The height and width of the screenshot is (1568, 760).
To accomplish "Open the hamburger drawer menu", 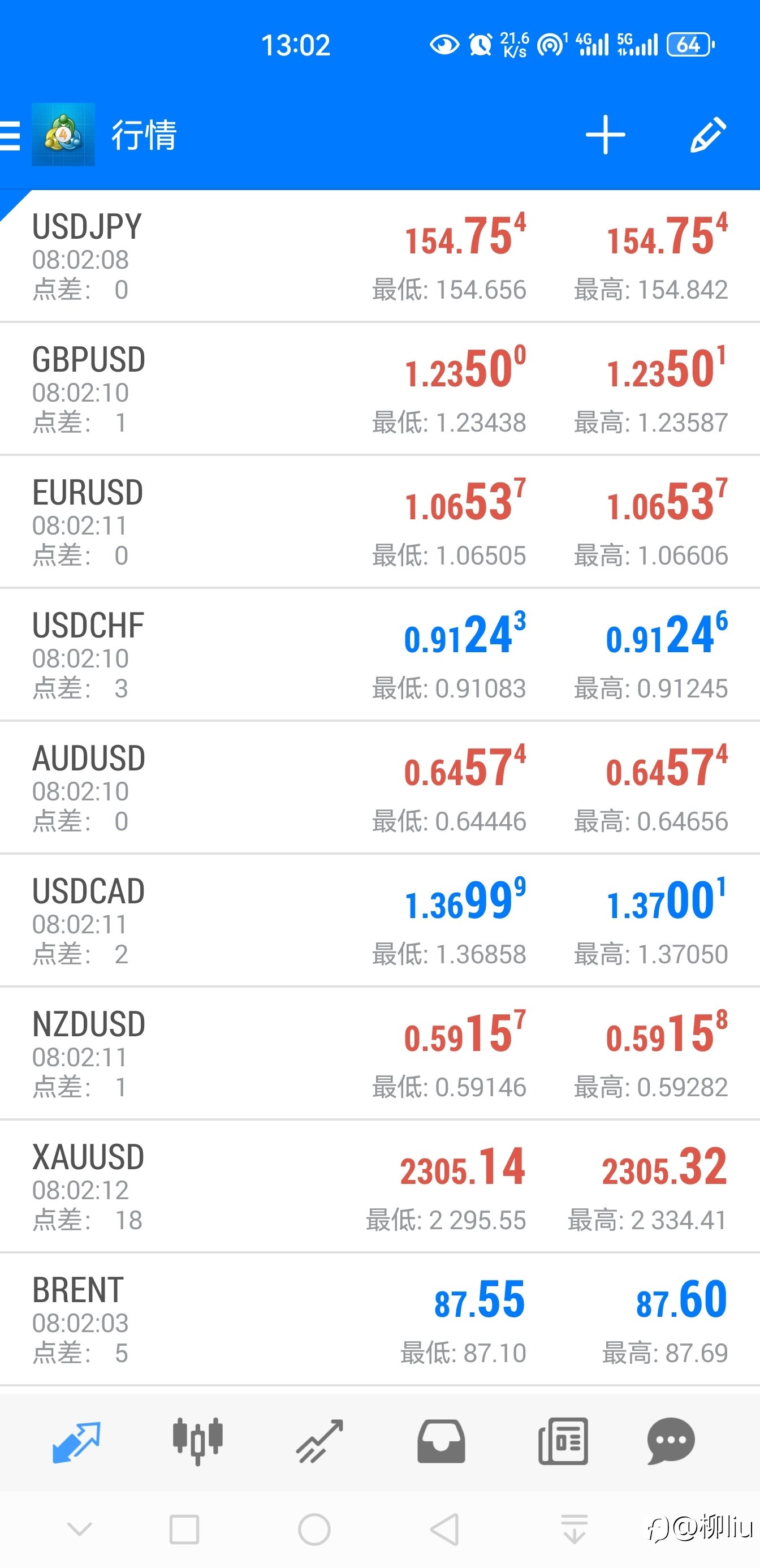I will tap(10, 135).
